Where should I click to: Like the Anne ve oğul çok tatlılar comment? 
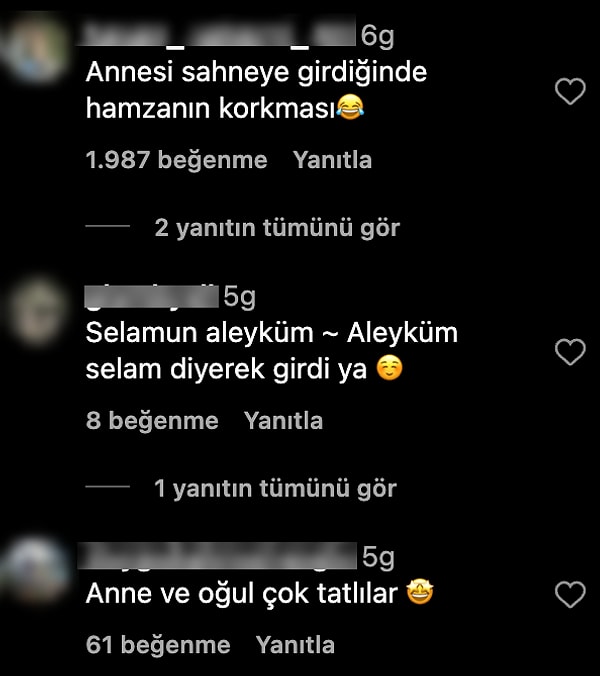570,596
